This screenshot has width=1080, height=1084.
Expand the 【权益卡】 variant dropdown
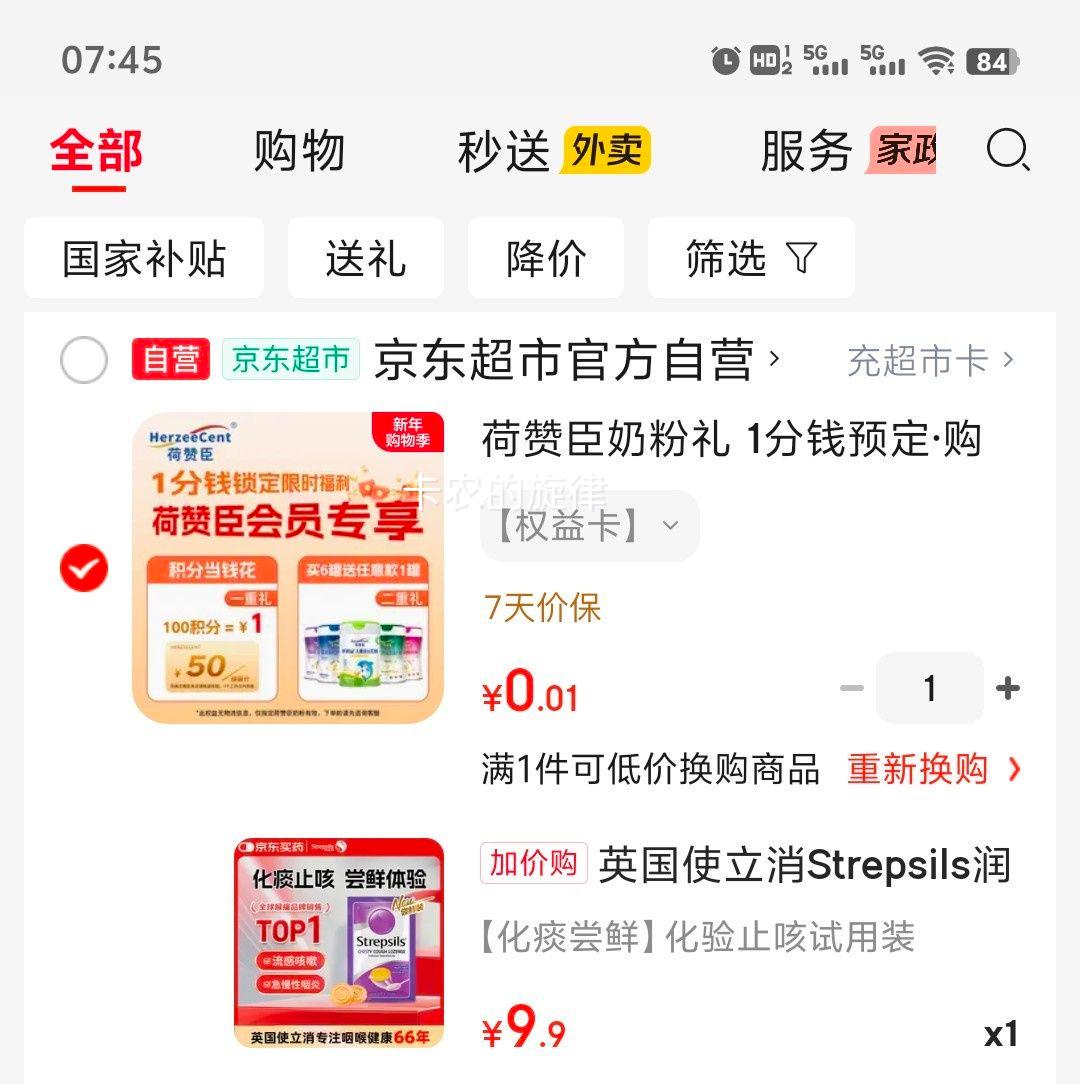point(588,525)
